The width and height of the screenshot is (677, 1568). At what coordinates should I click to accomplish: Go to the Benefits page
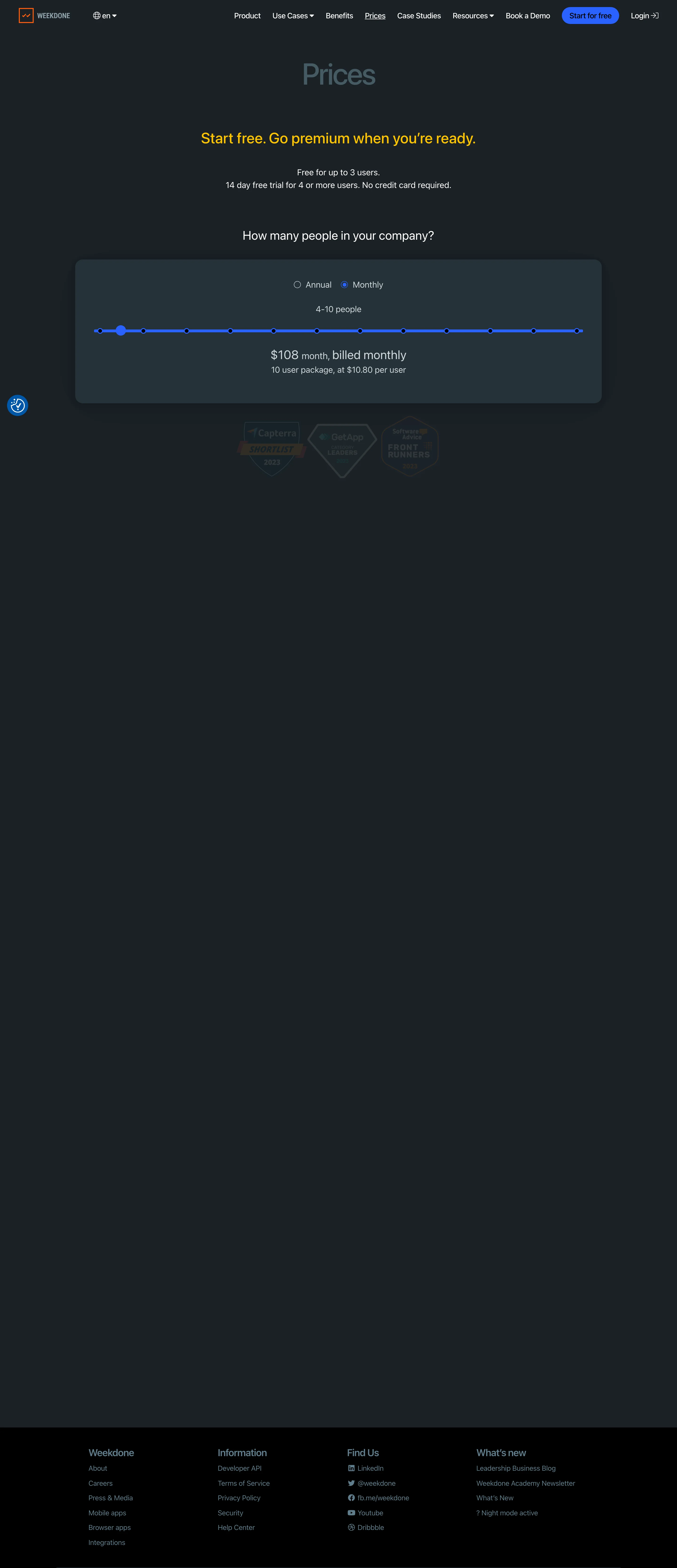coord(339,16)
